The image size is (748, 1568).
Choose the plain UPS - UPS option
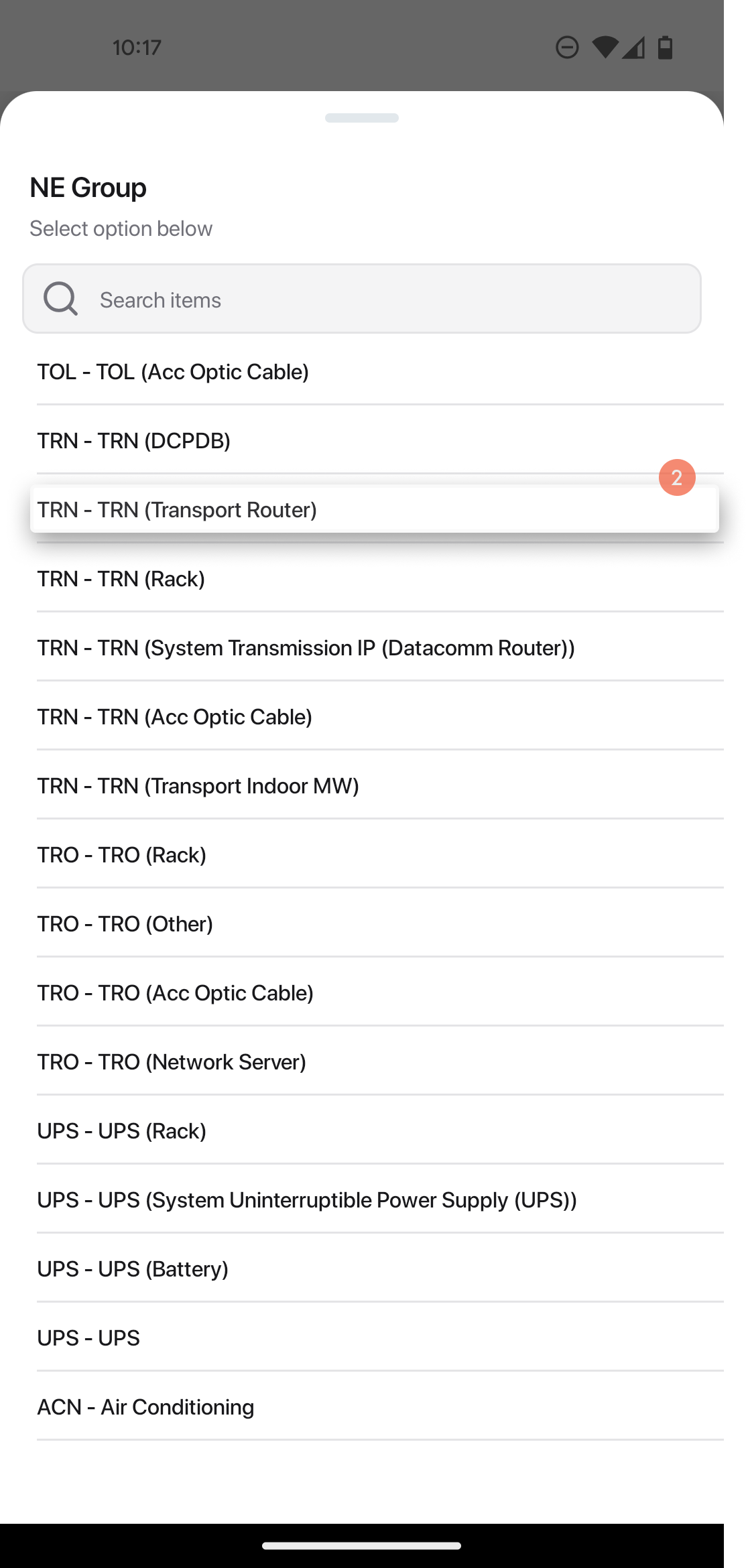(380, 1337)
